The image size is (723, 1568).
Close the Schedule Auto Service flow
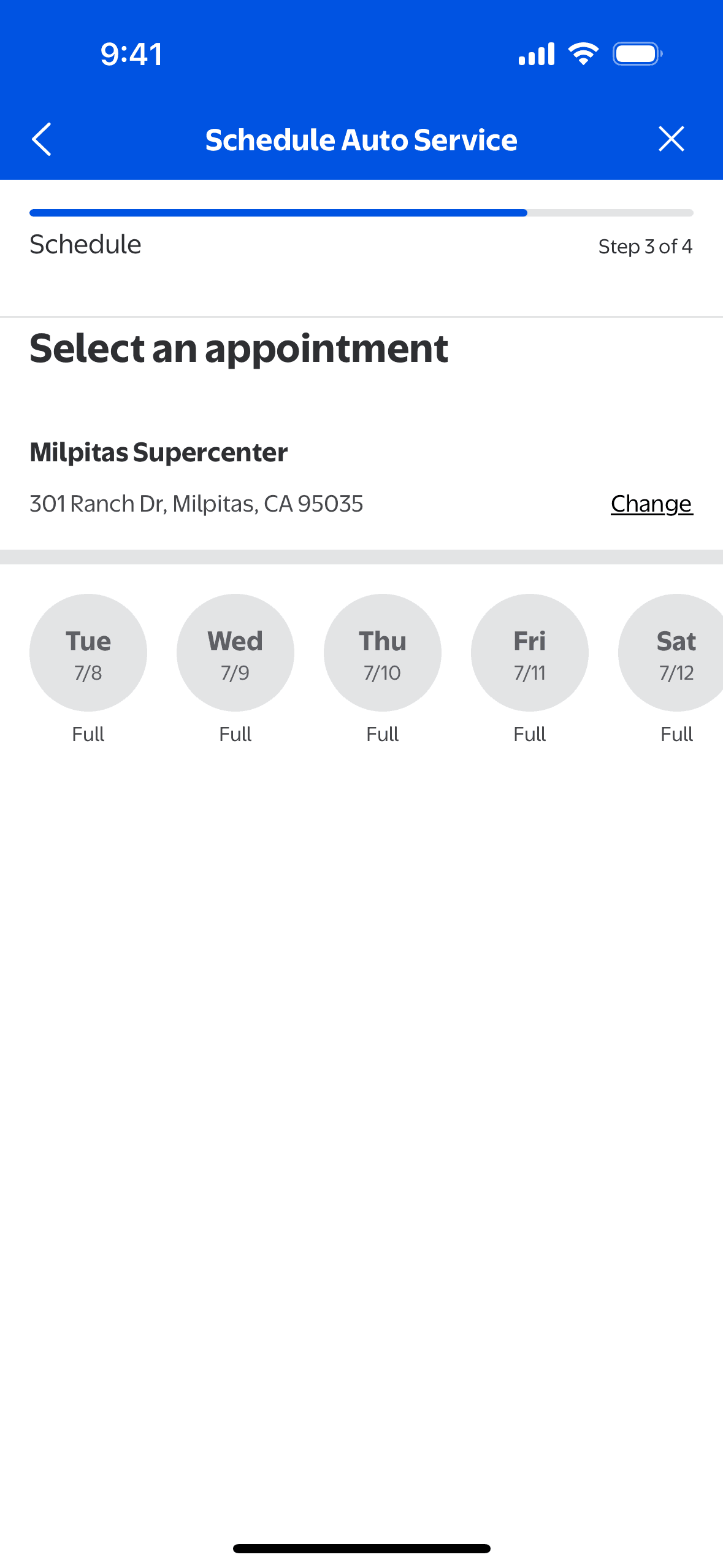click(671, 139)
